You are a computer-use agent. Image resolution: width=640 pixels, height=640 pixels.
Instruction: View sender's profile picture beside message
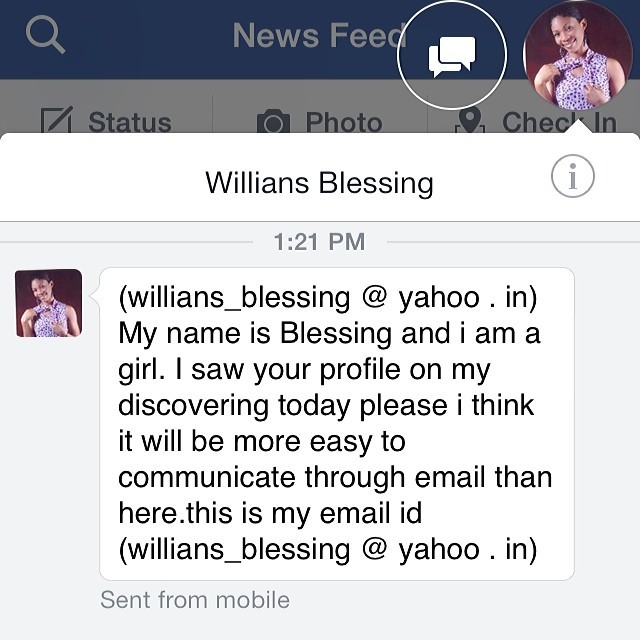pos(49,303)
